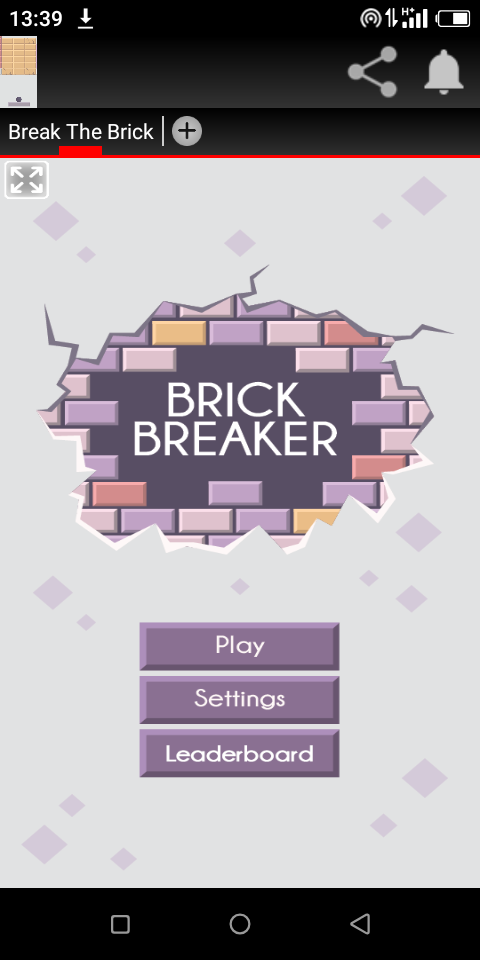The image size is (480, 960).
Task: View the Leaderboard
Action: coord(239,753)
